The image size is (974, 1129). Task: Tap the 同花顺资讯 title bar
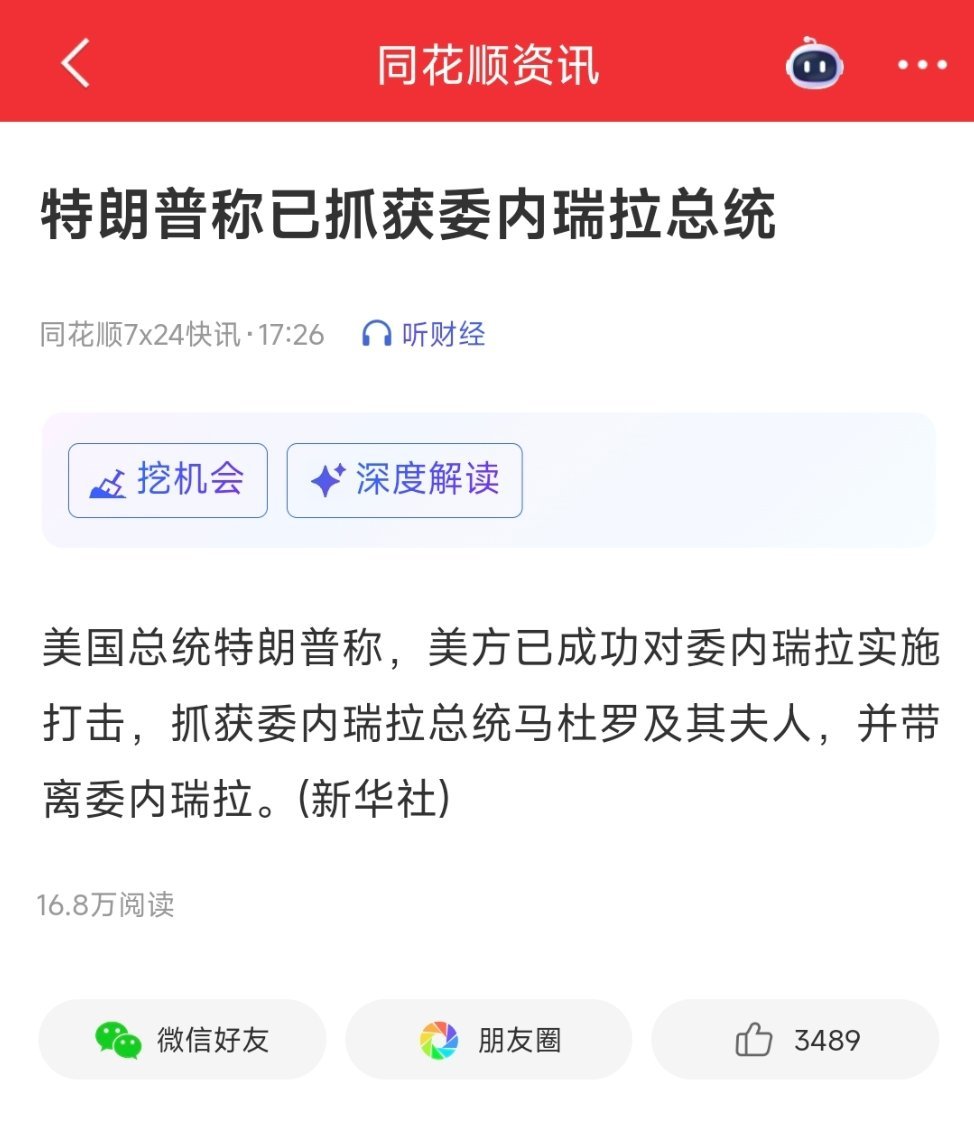(487, 63)
